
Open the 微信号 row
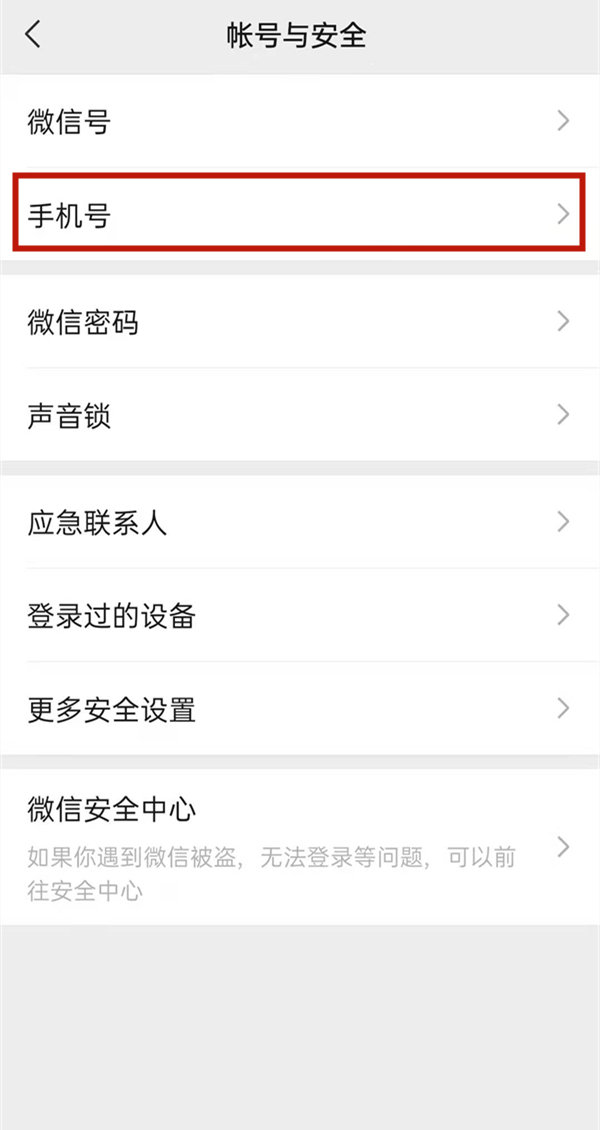click(x=300, y=122)
